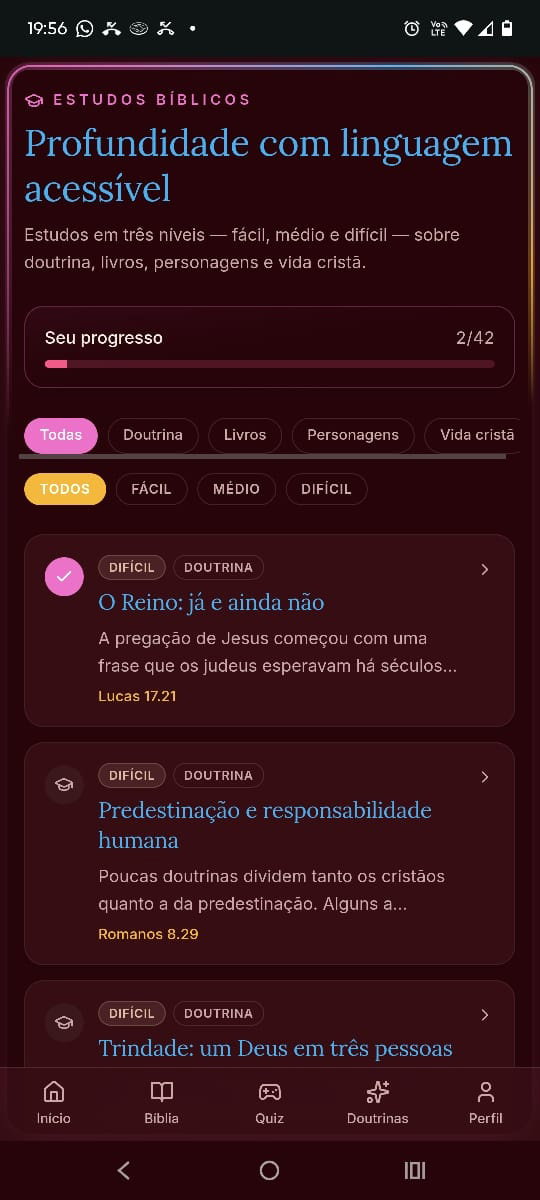Go to the system home screen

pyautogui.click(x=269, y=1170)
